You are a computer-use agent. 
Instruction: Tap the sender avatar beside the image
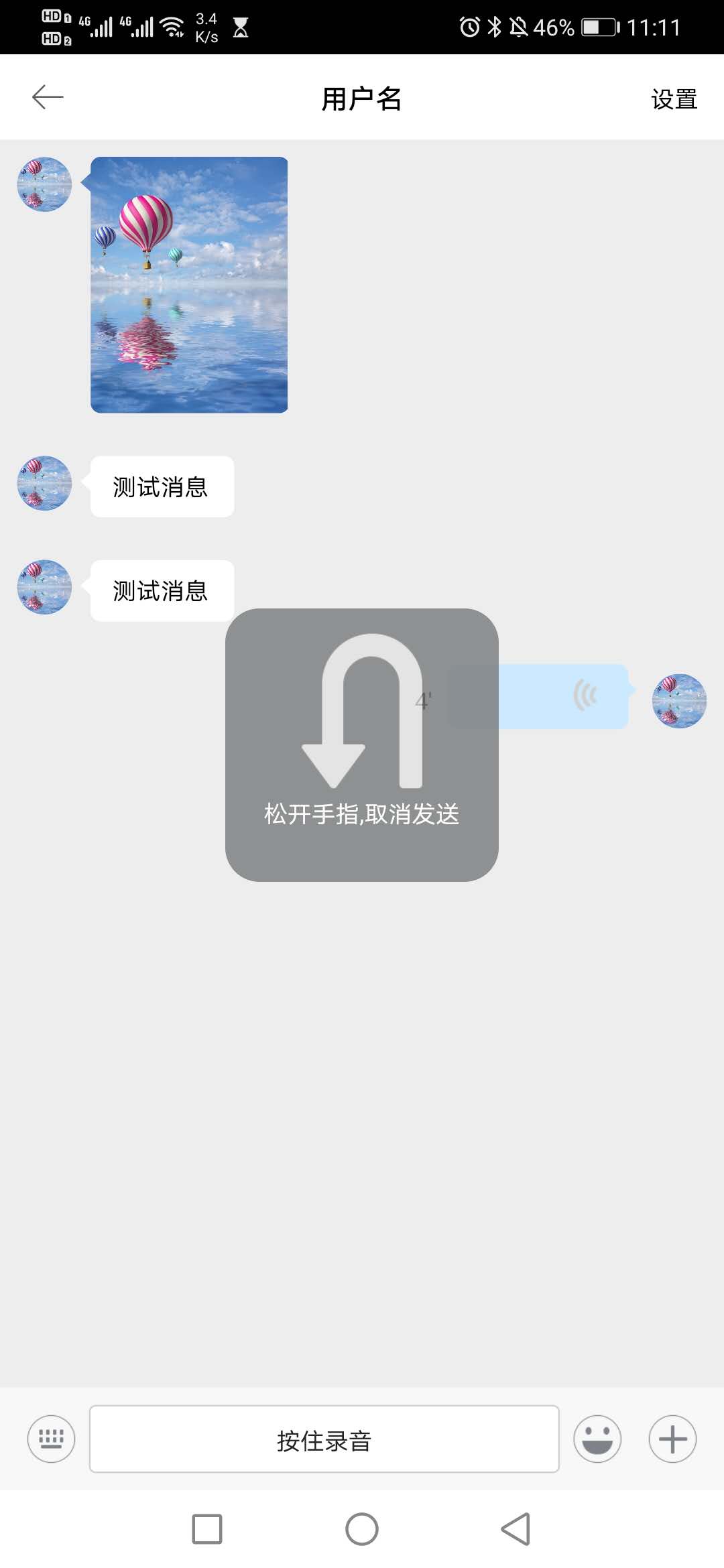tap(44, 184)
